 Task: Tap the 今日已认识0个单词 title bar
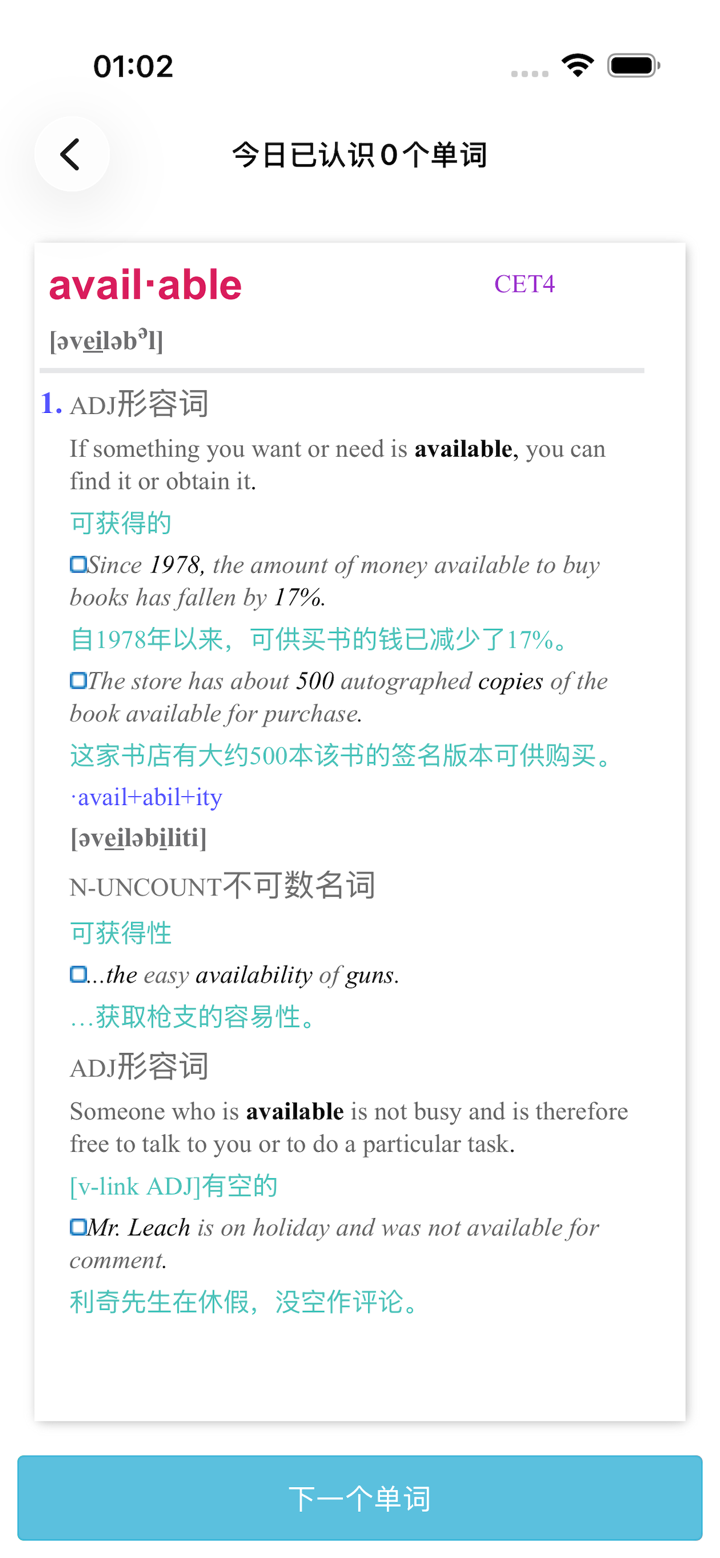click(358, 154)
